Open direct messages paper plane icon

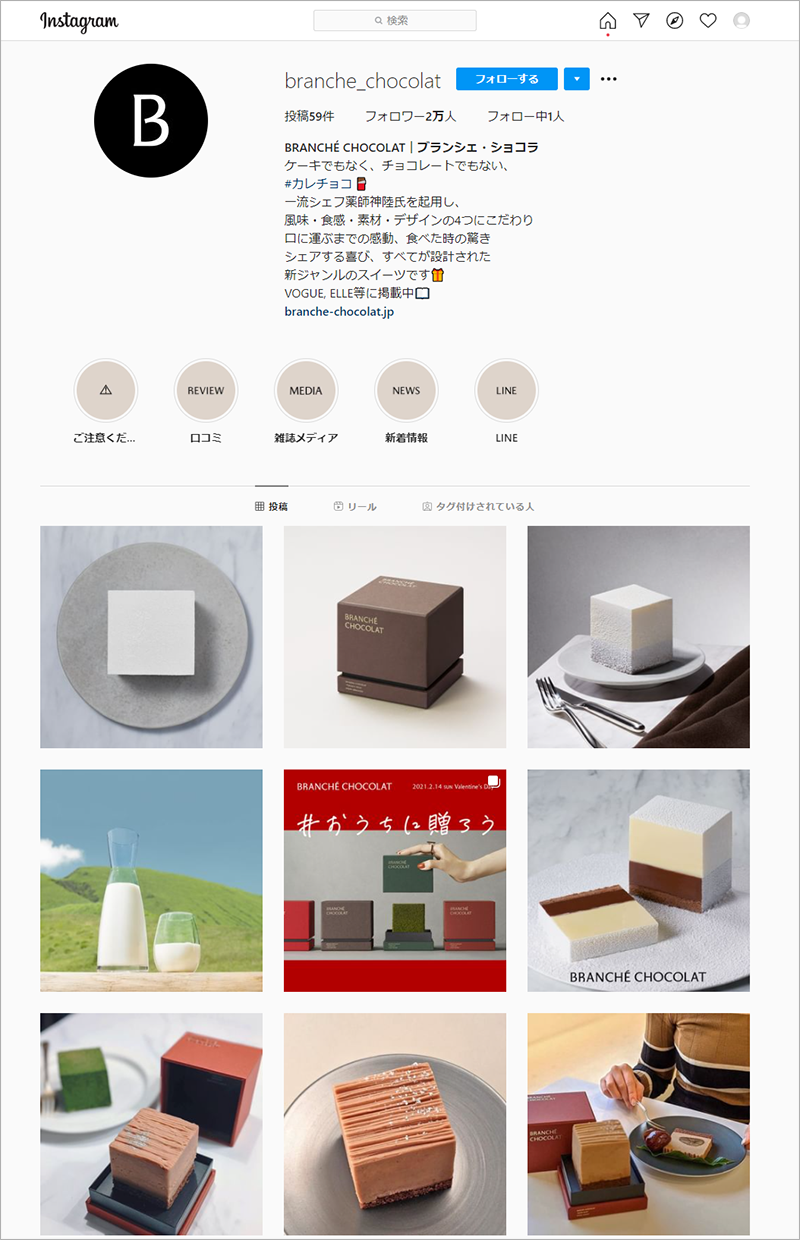[641, 20]
